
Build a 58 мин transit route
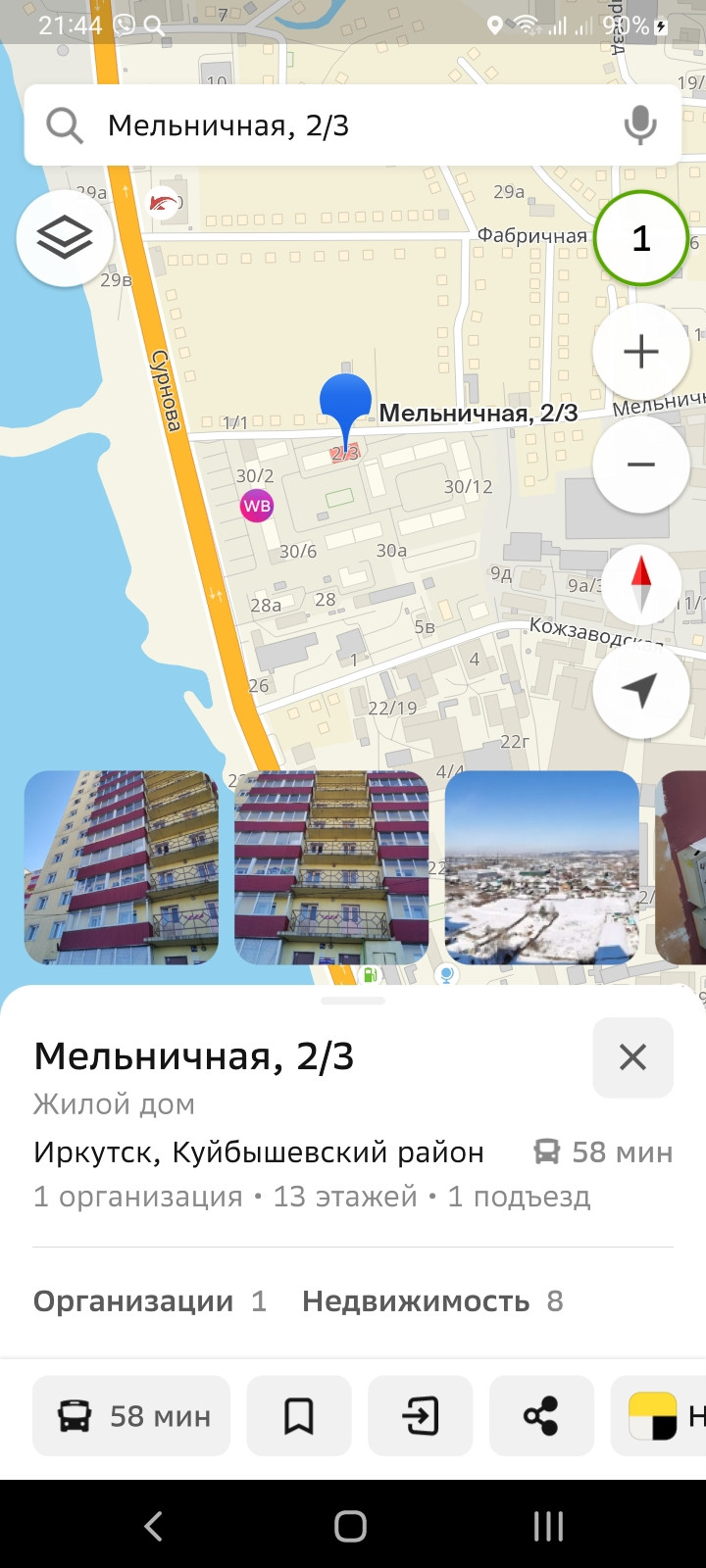pos(131,1416)
